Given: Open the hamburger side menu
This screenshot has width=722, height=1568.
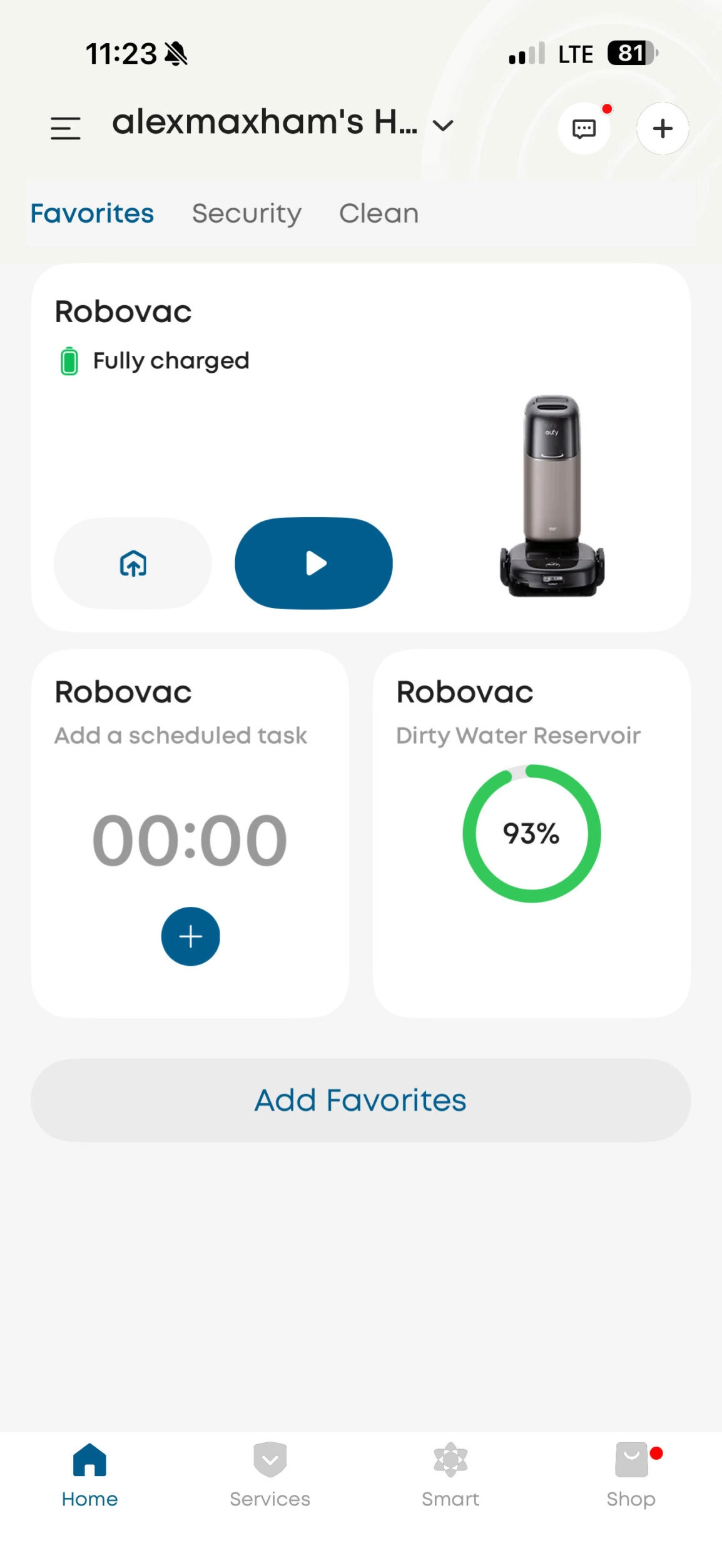Looking at the screenshot, I should pos(66,128).
